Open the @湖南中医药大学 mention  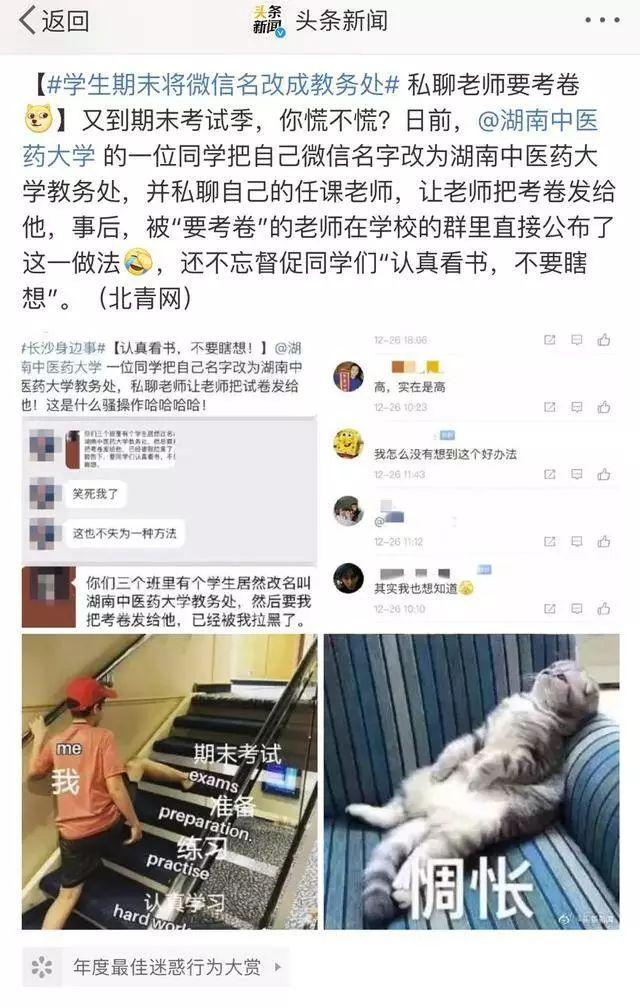(x=538, y=120)
